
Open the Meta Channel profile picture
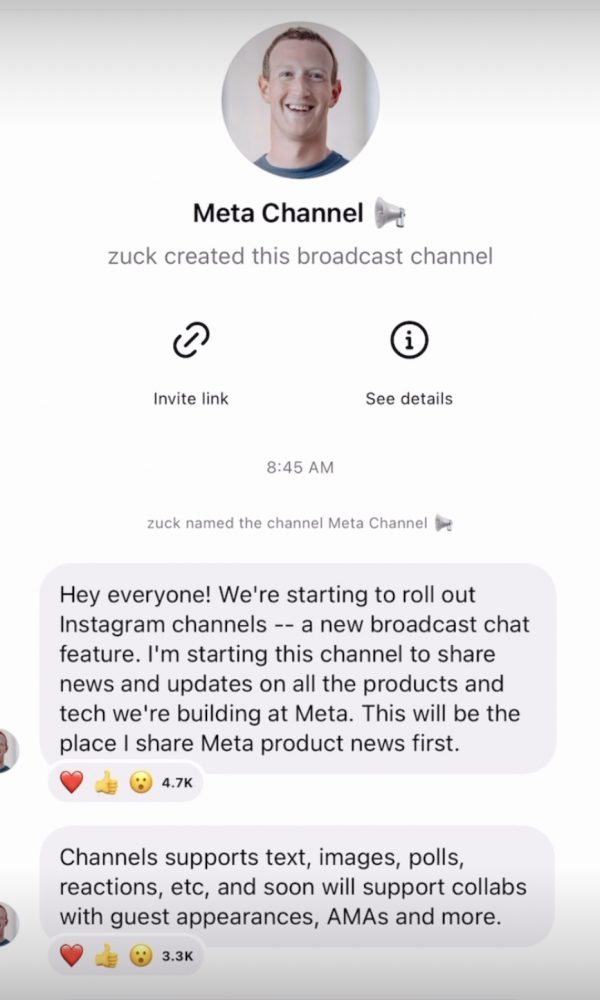coord(300,100)
